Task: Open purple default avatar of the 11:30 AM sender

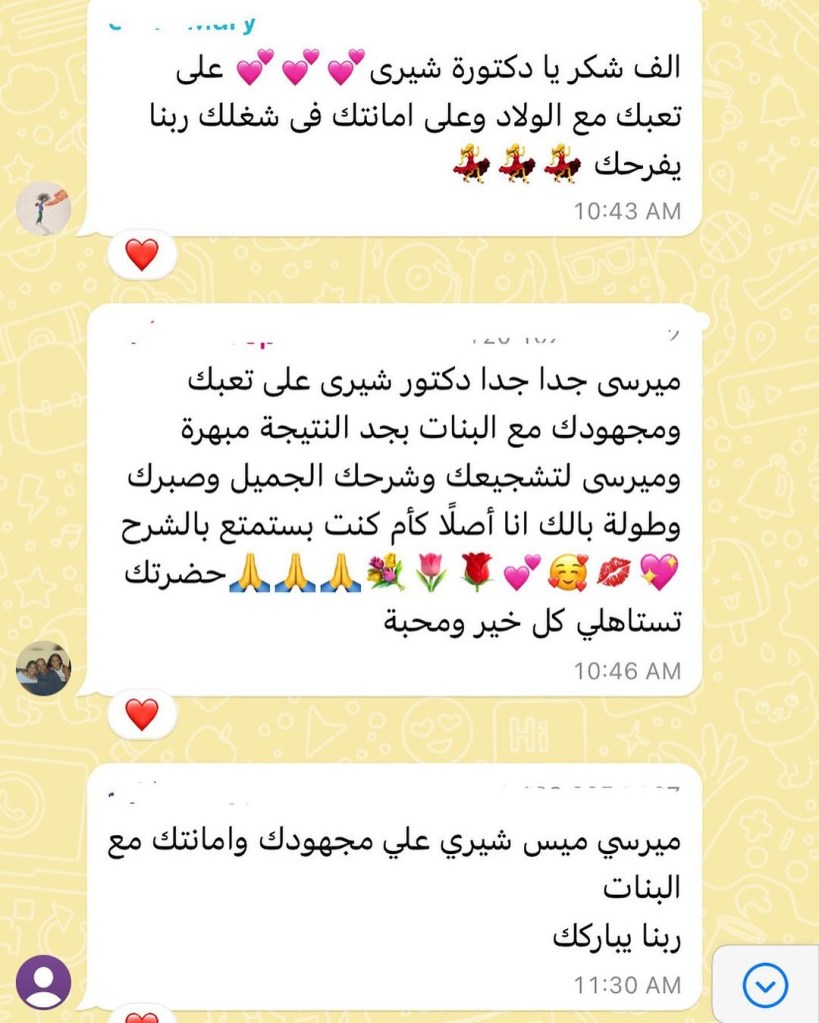Action: coord(43,982)
